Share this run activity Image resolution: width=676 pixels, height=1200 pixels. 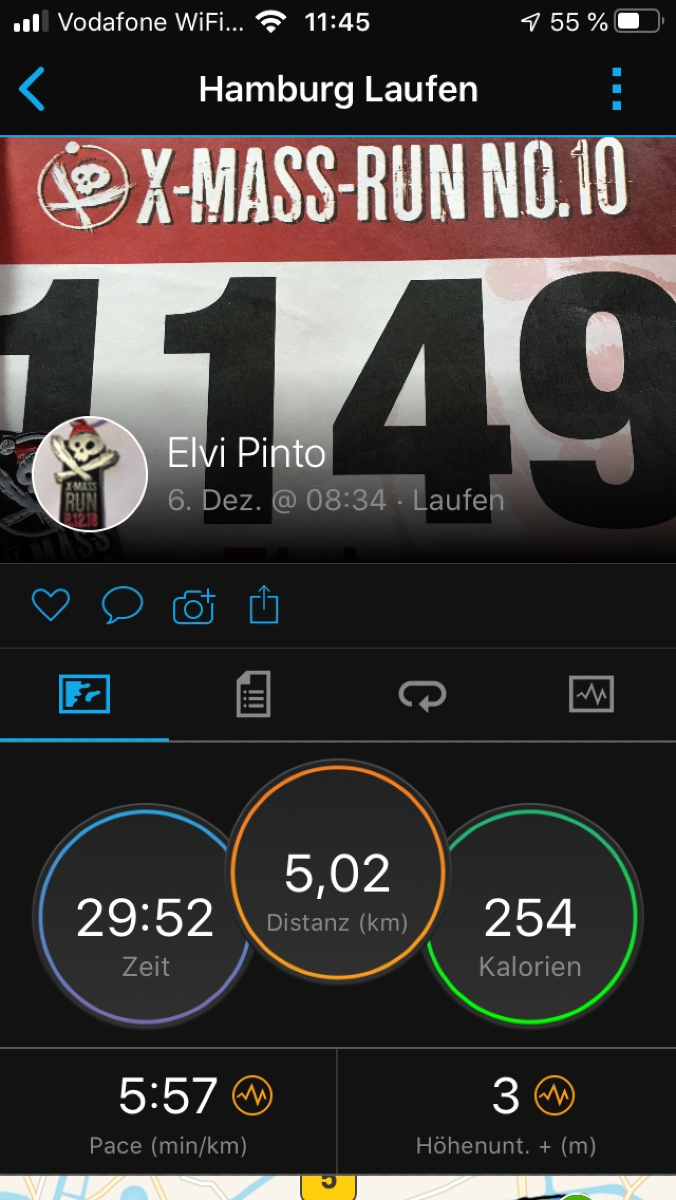point(263,605)
